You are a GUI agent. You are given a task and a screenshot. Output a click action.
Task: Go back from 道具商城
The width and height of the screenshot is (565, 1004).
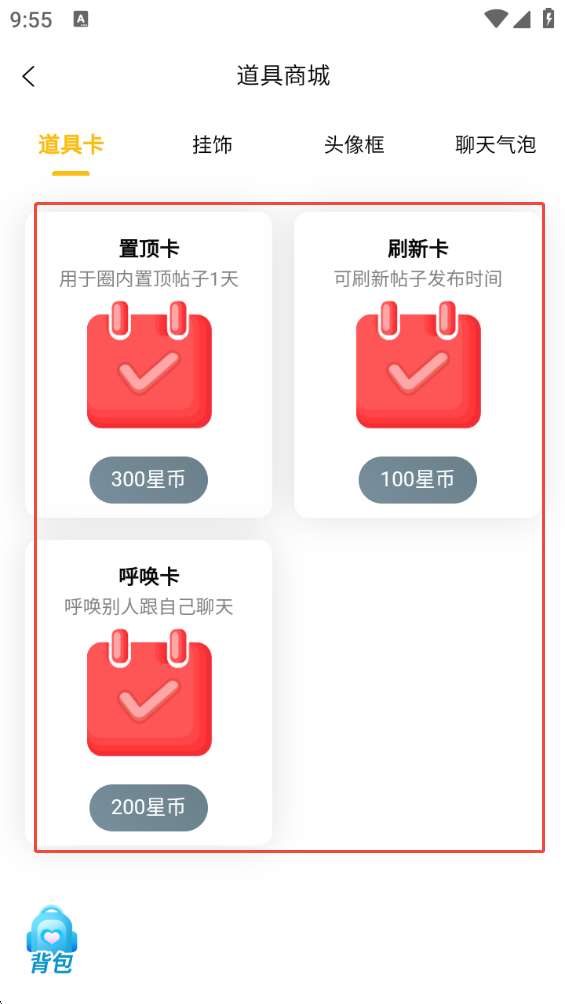click(28, 76)
